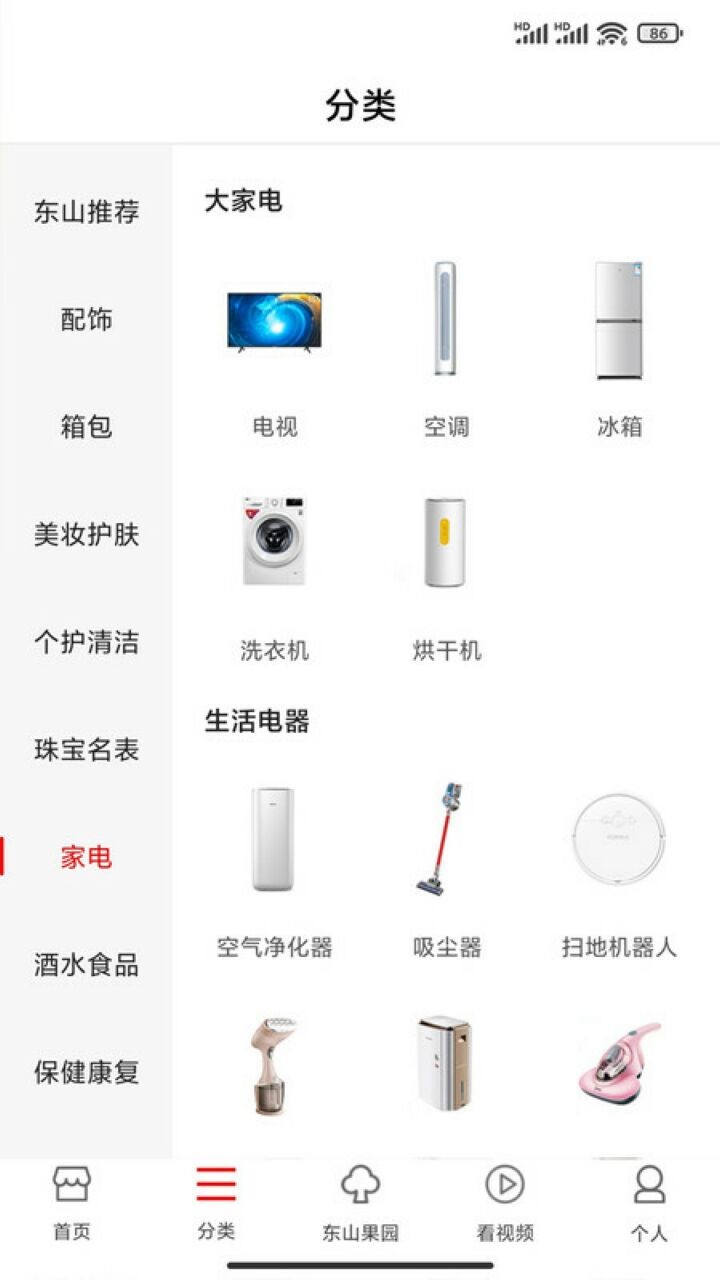The image size is (720, 1280).
Task: Select the 配饰 category
Action: 86,320
